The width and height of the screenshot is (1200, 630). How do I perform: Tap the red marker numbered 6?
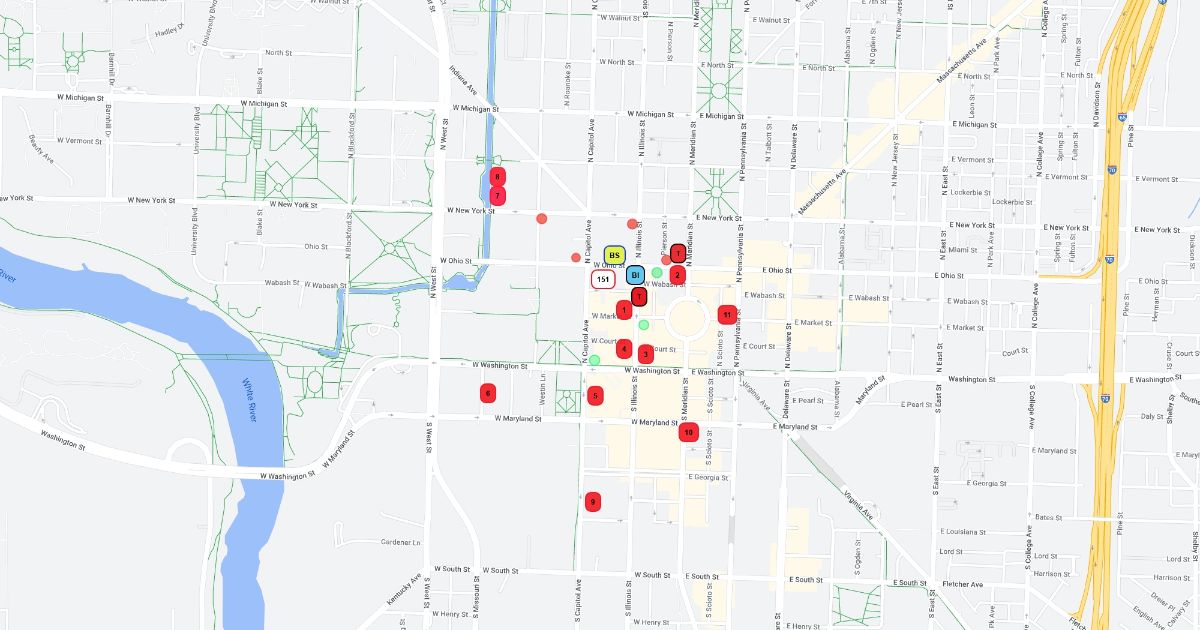coord(488,393)
